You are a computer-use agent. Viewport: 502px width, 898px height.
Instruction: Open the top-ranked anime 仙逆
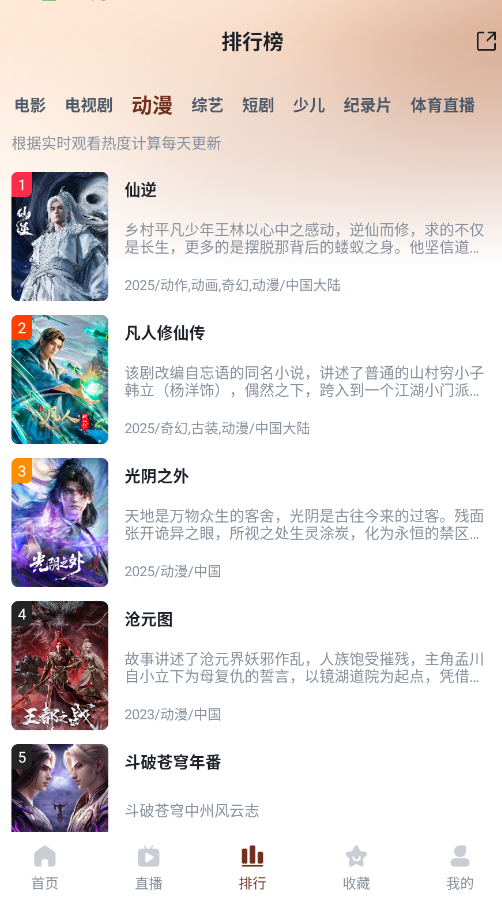tap(251, 237)
